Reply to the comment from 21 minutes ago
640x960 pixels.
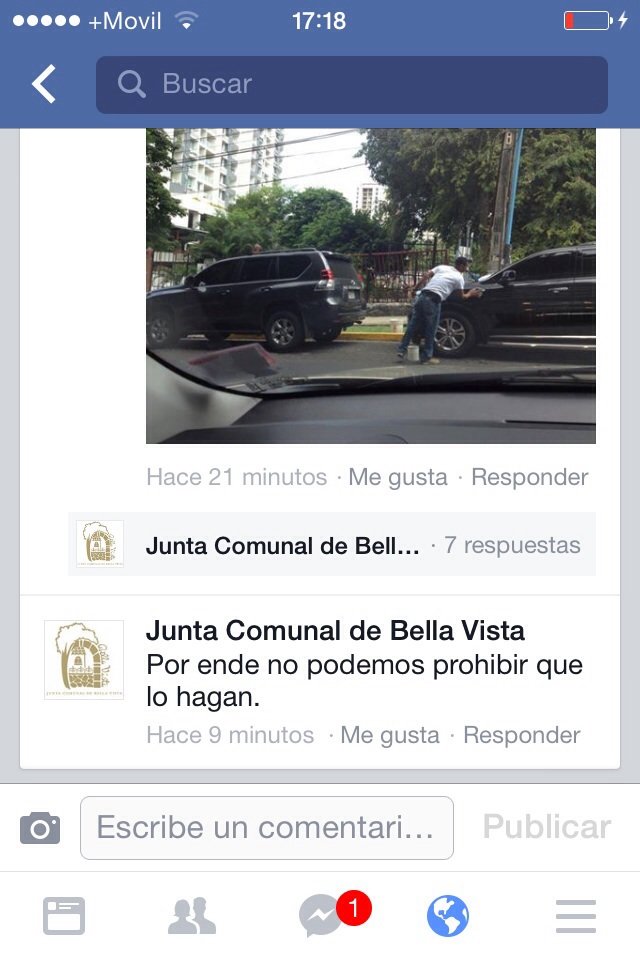pos(529,478)
